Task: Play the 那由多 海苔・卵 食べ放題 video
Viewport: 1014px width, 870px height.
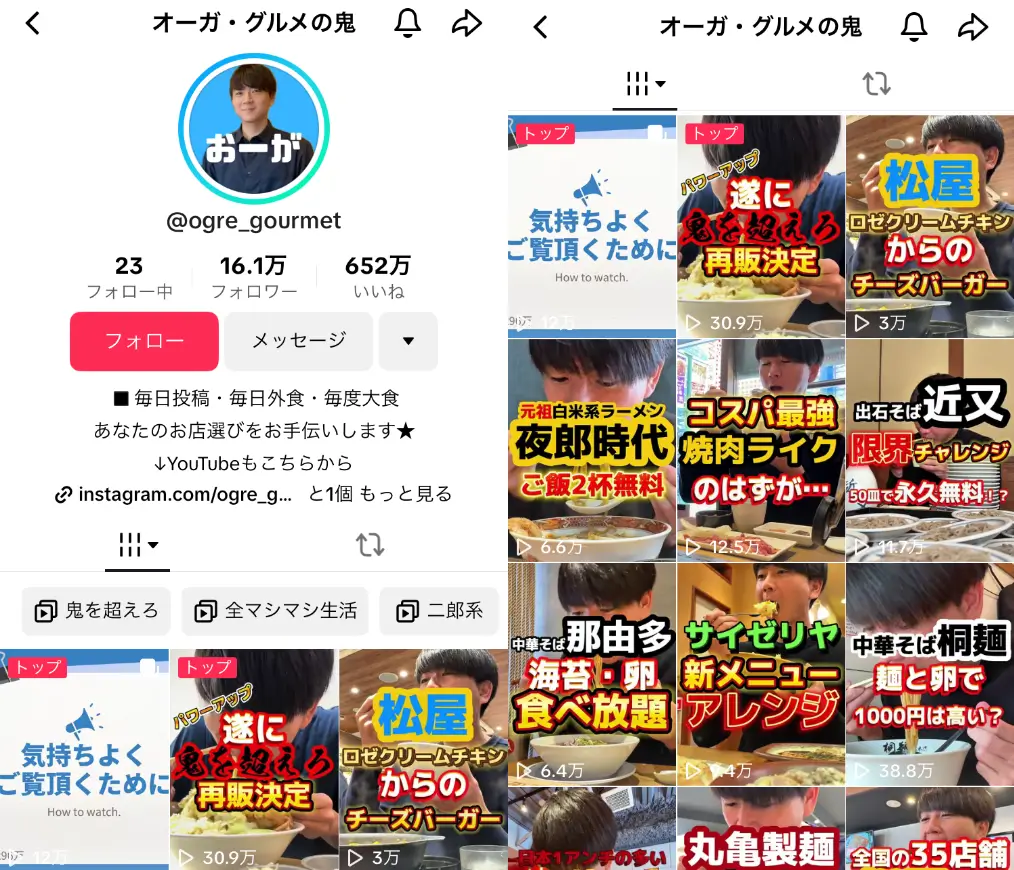Action: [591, 674]
